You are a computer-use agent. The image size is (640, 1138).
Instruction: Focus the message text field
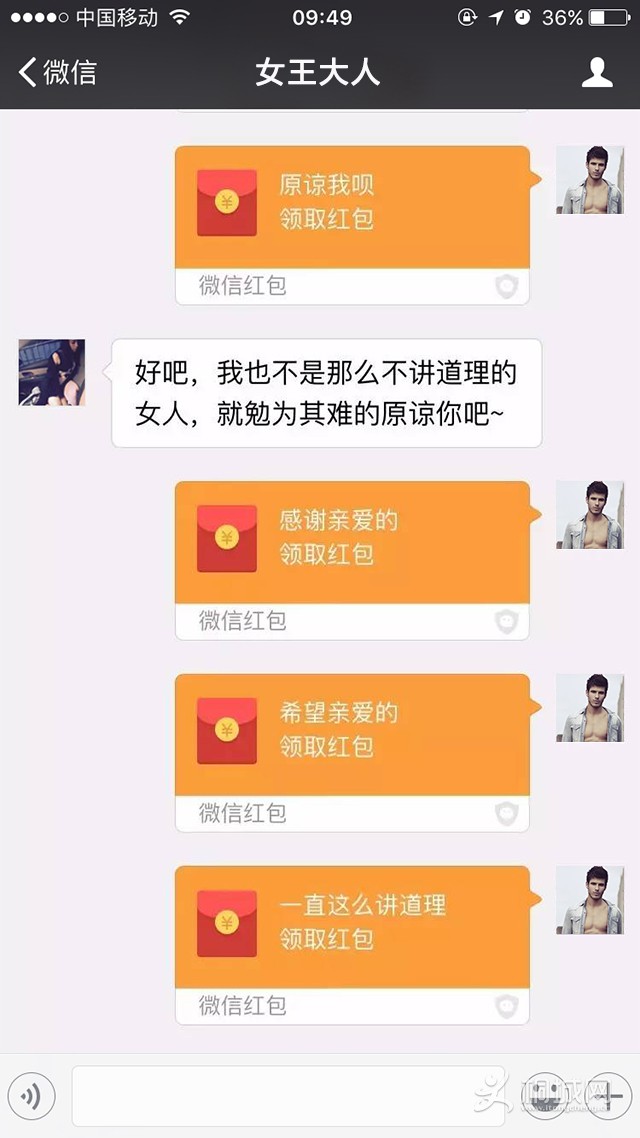(270, 1097)
